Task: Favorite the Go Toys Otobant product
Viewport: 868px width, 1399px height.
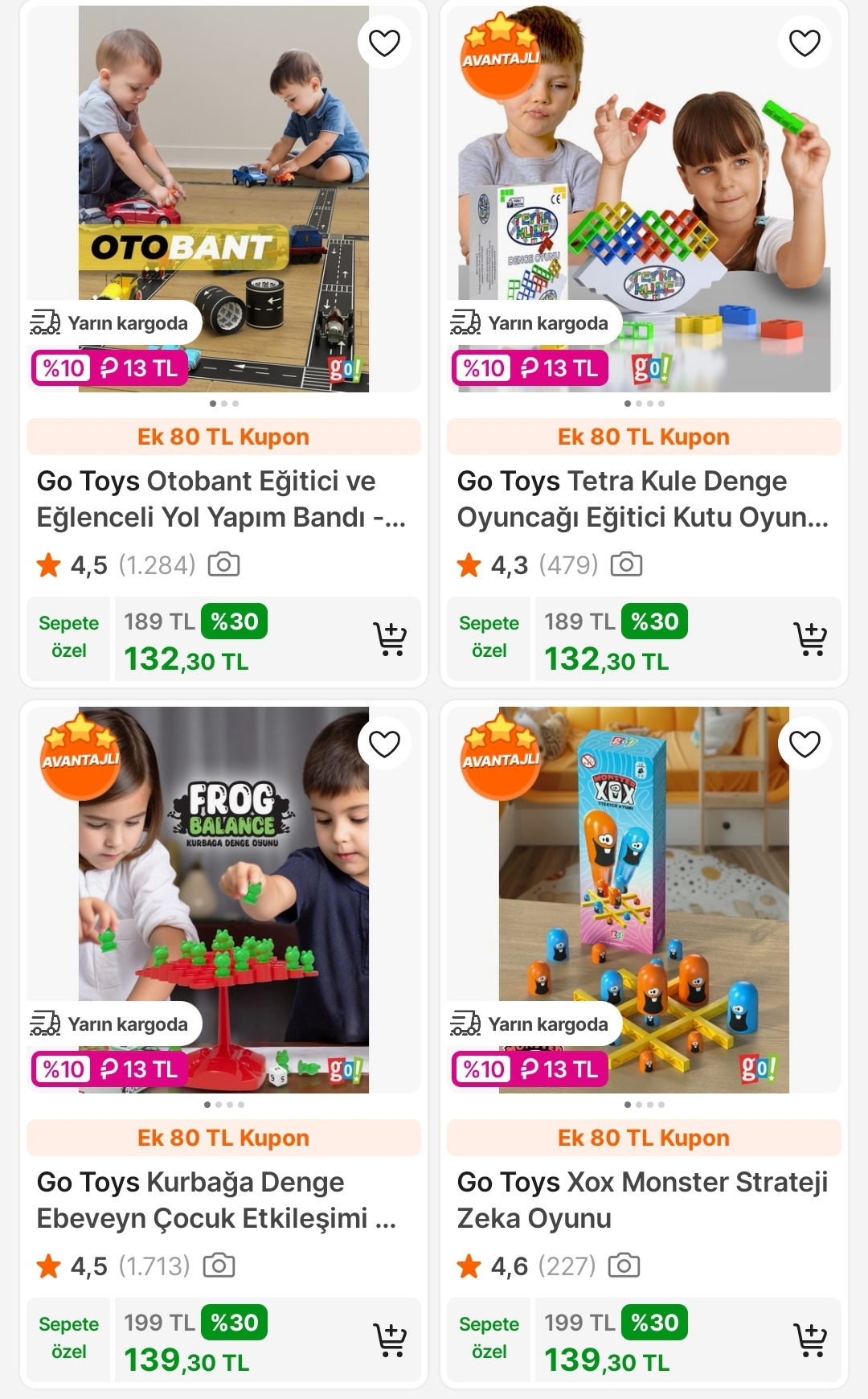Action: [384, 43]
